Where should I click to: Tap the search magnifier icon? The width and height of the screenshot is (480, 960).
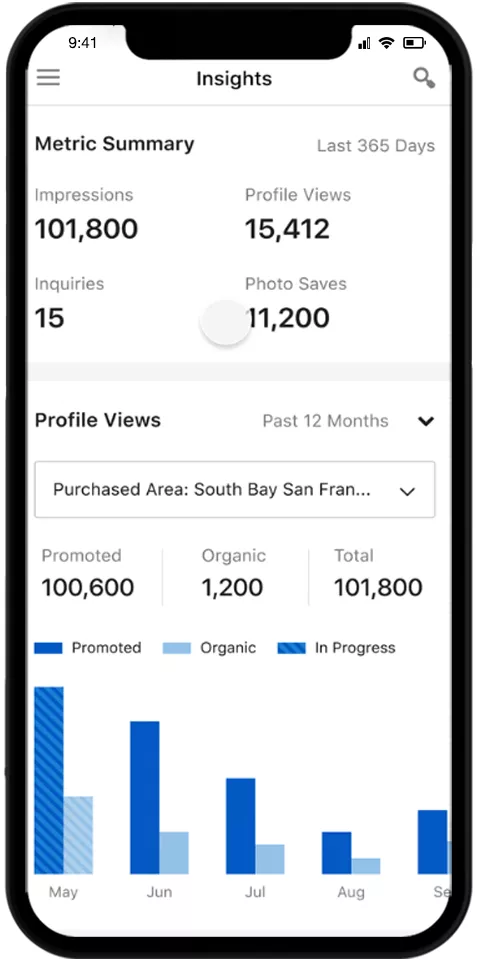[424, 78]
